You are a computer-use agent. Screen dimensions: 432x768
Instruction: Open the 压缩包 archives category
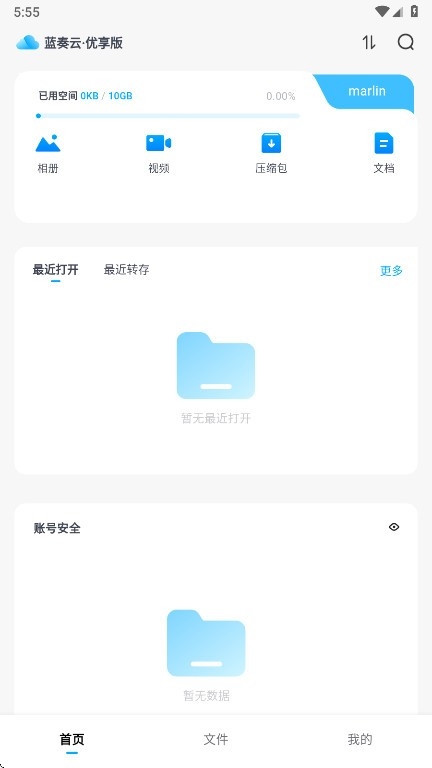point(271,154)
